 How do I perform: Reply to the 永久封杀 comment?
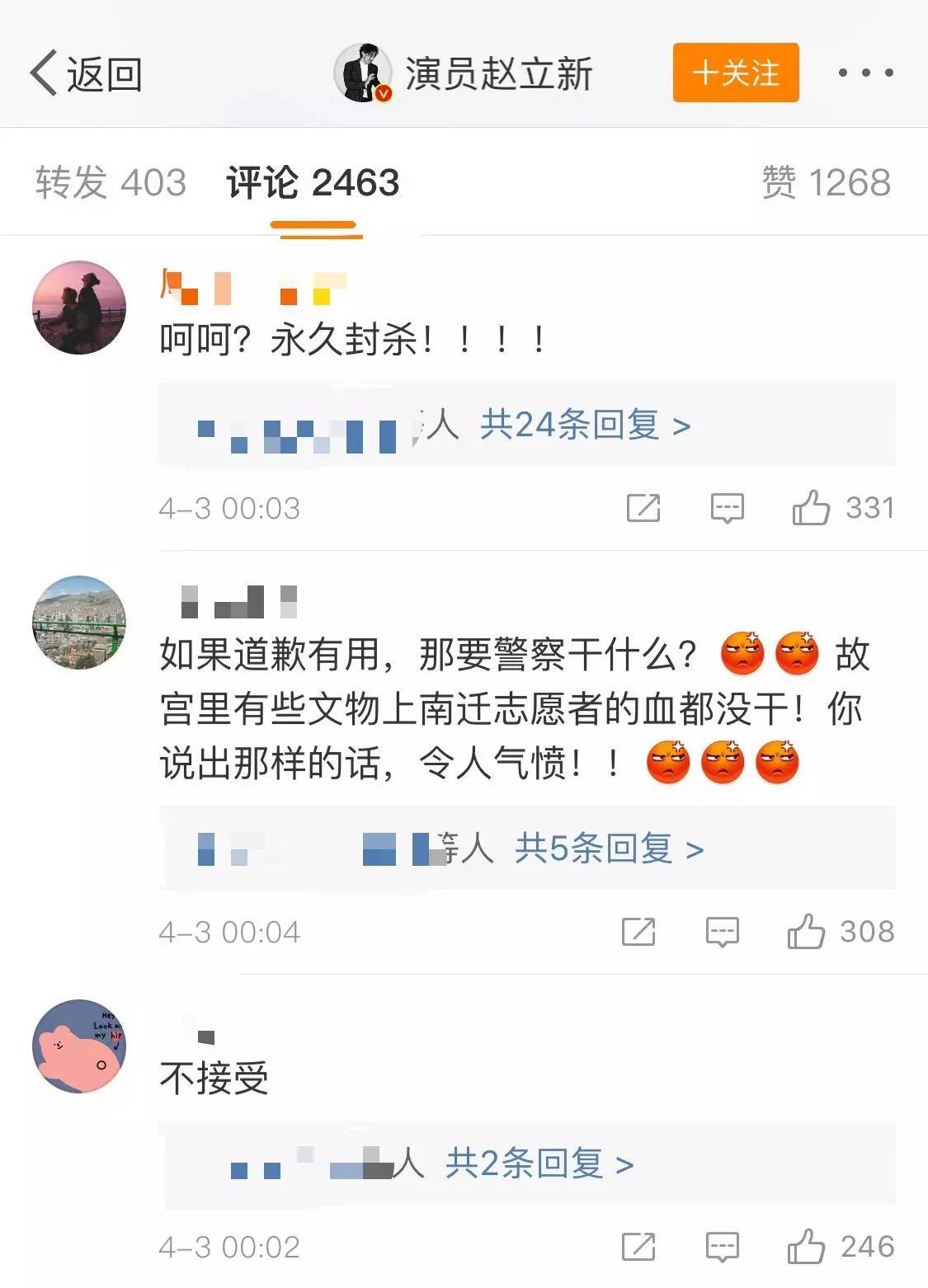coord(727,508)
